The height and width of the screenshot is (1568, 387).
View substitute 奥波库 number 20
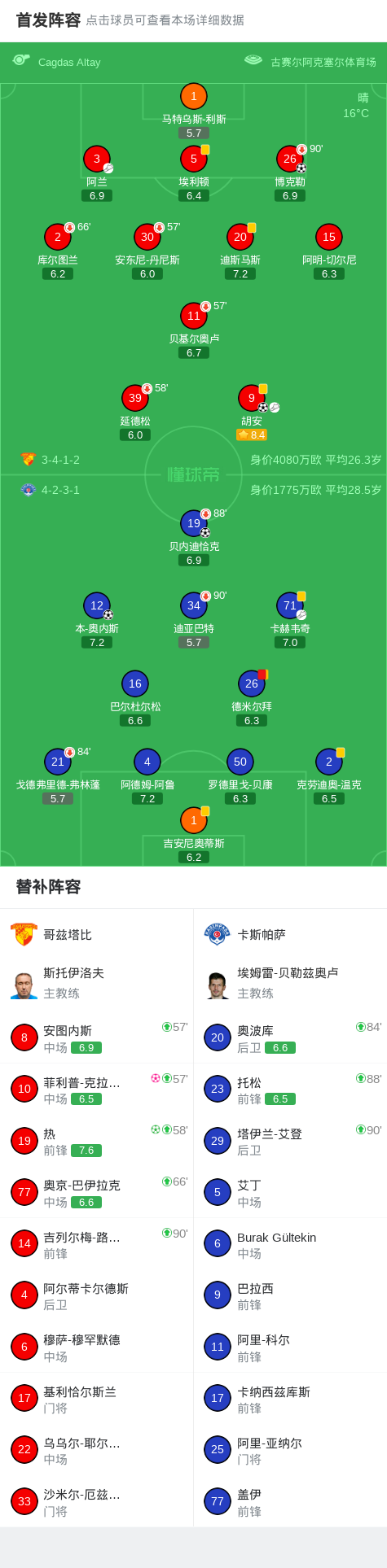point(290,1037)
